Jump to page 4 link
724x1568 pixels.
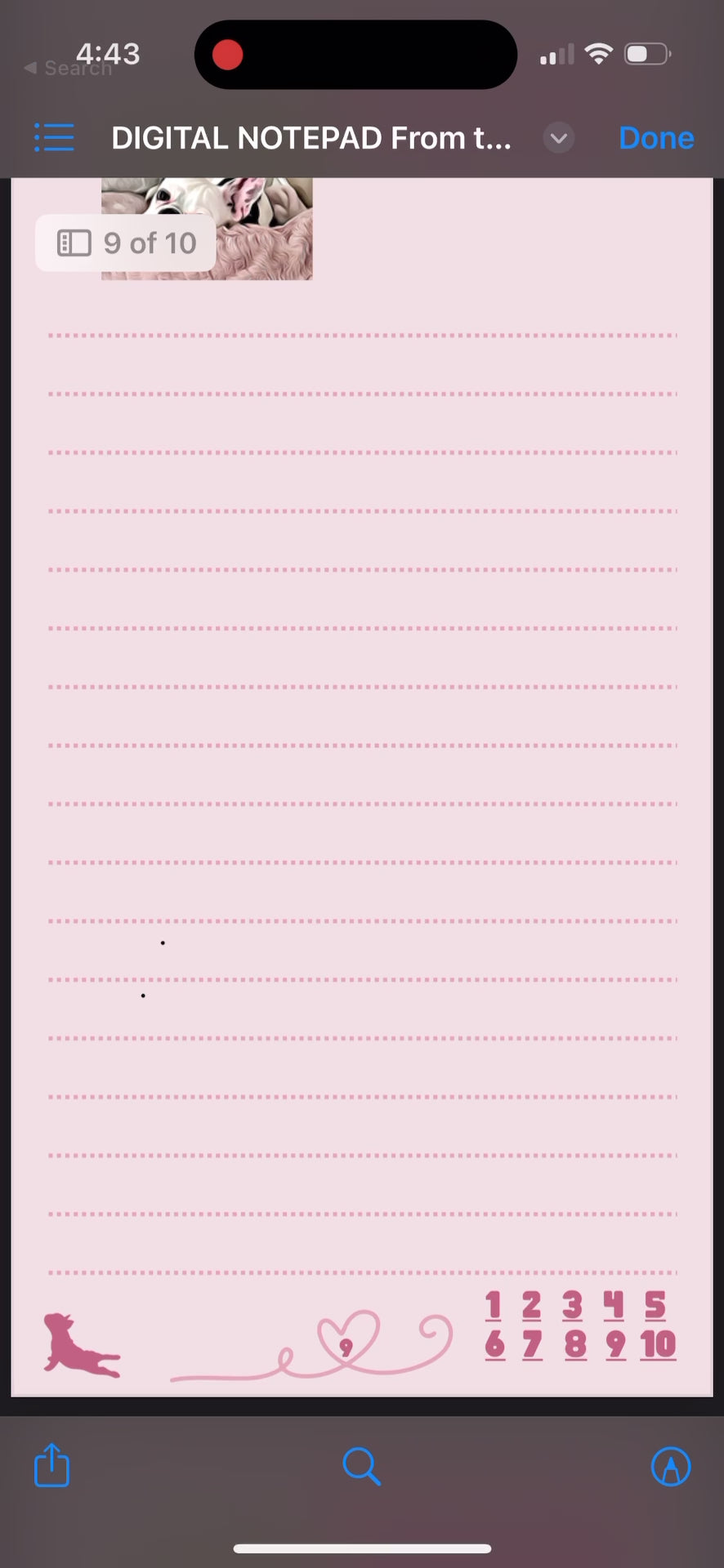(x=614, y=1305)
